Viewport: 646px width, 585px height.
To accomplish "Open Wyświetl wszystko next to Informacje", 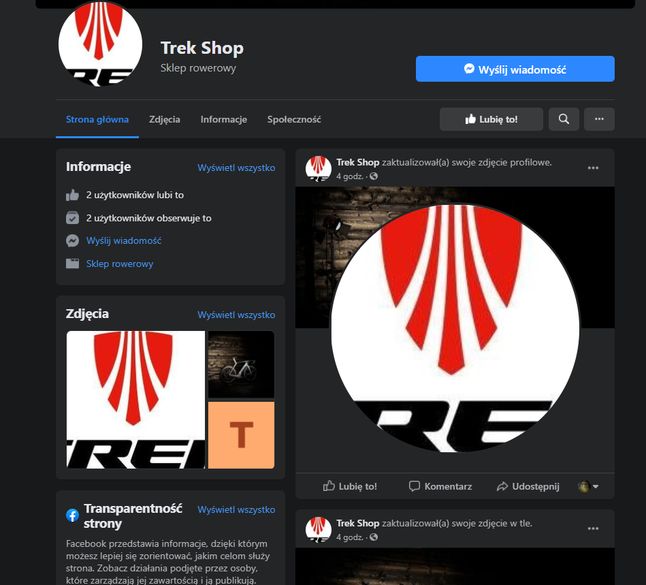I will (x=236, y=168).
